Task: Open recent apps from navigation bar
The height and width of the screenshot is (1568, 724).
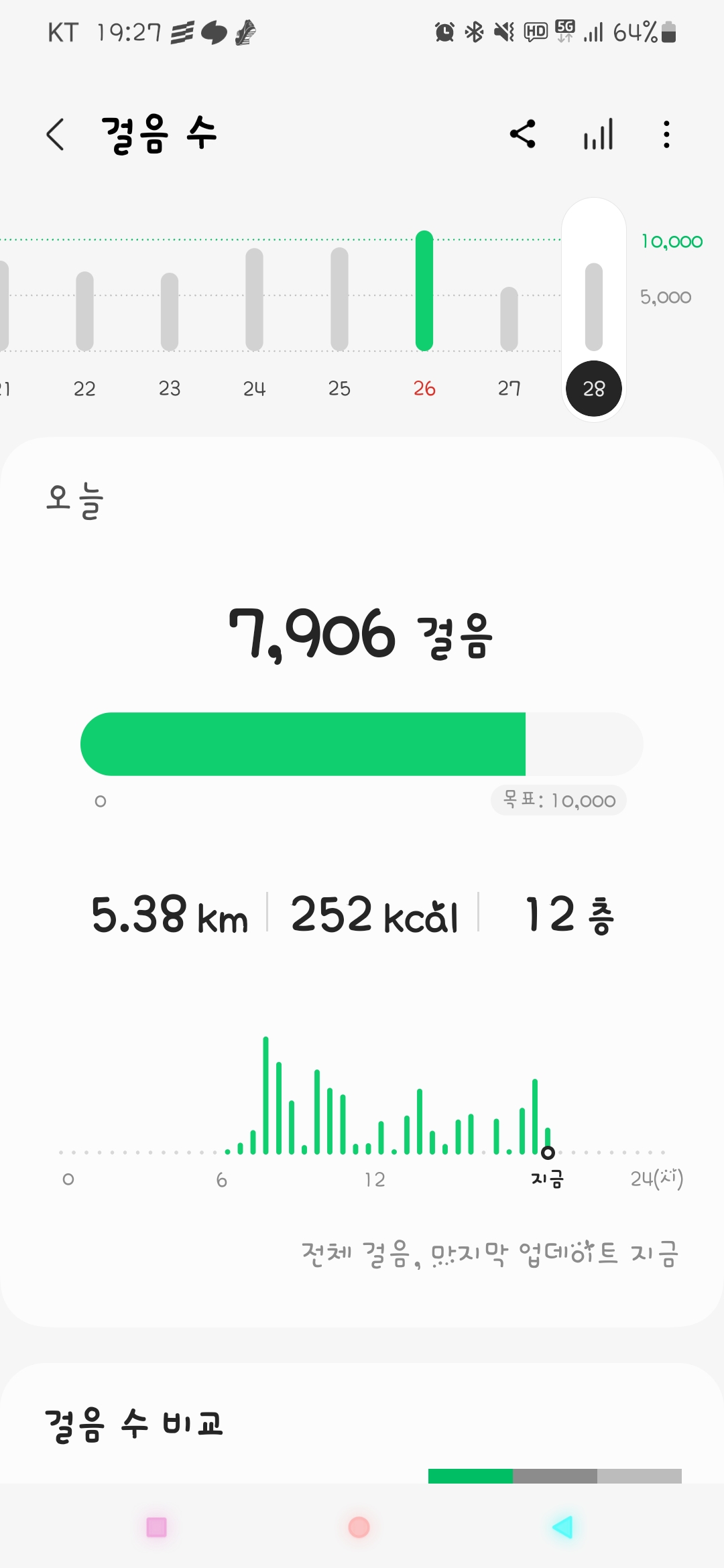Action: 156,1527
